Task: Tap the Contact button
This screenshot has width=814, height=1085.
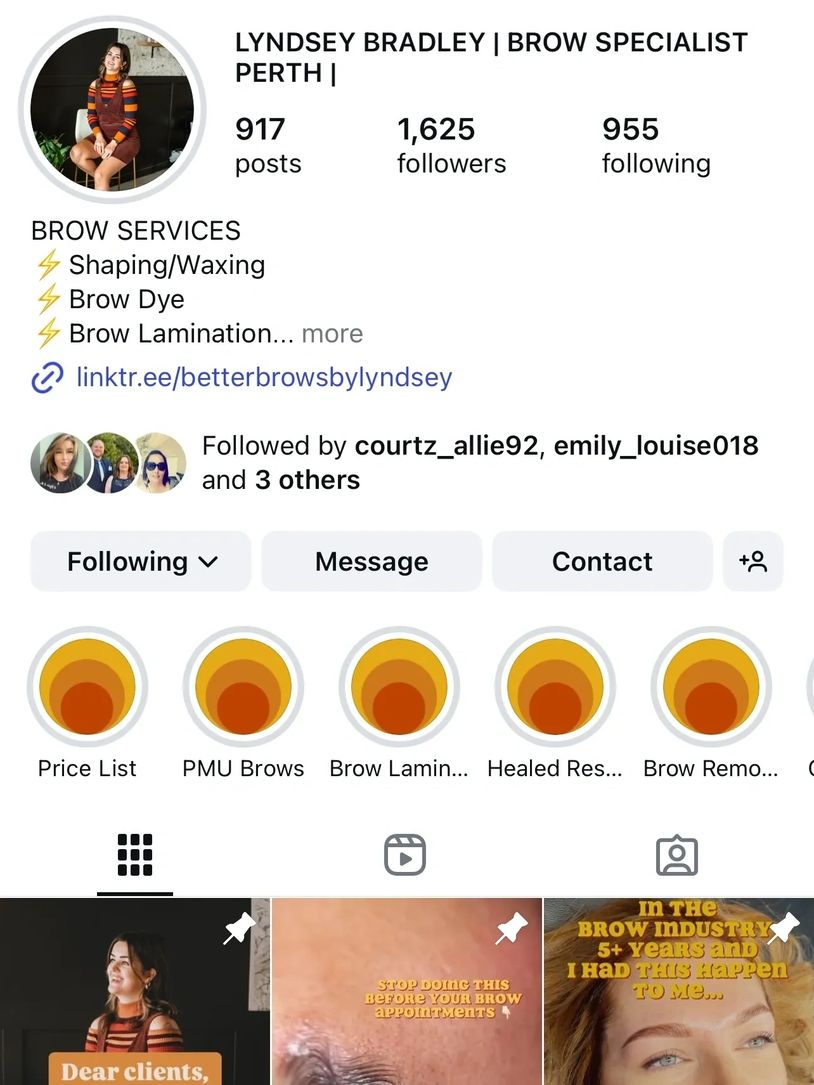Action: tap(602, 562)
